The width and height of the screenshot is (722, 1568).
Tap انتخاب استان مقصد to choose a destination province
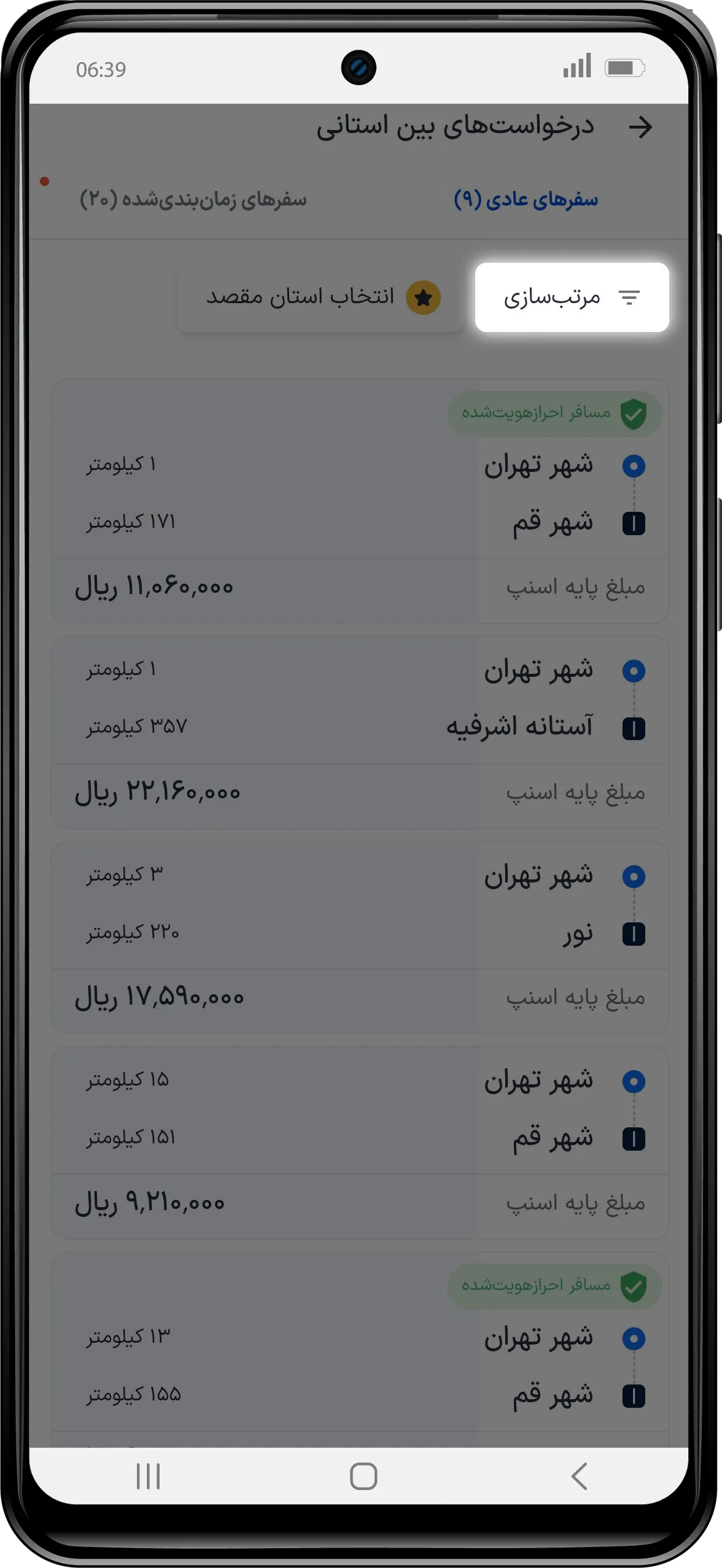321,298
